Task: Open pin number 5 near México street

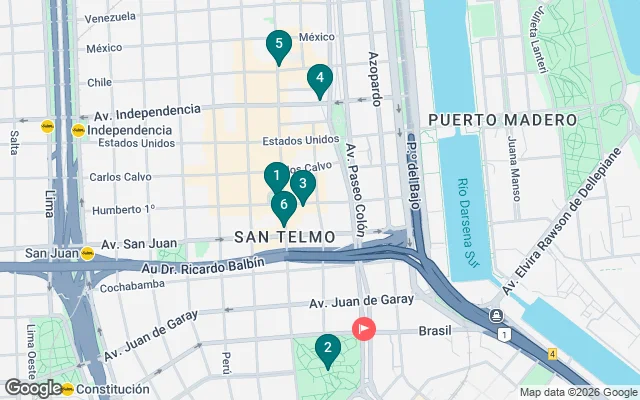Action: [x=279, y=44]
